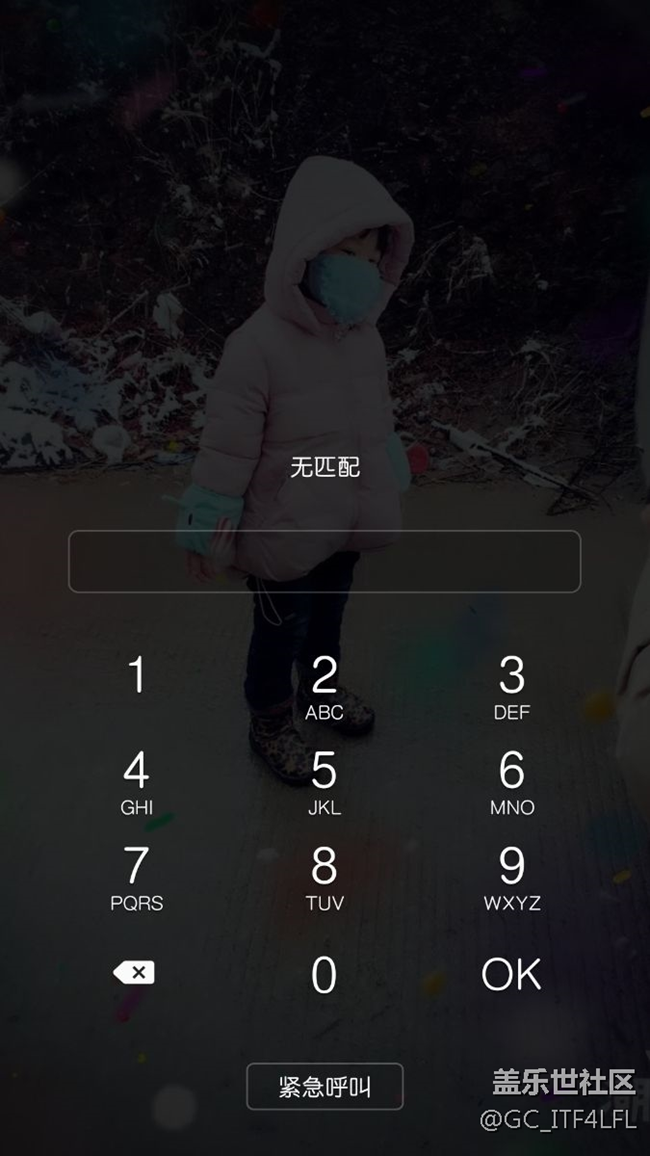Enter digit 0 on the keypad

point(324,975)
